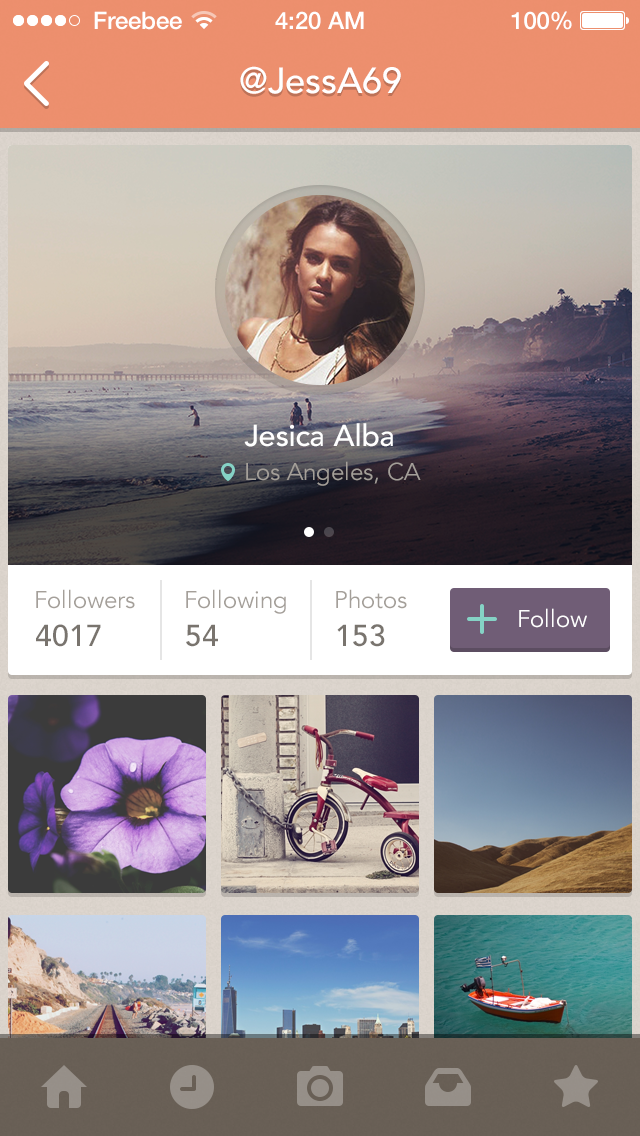
Task: Follow Jesica Alba
Action: point(529,620)
